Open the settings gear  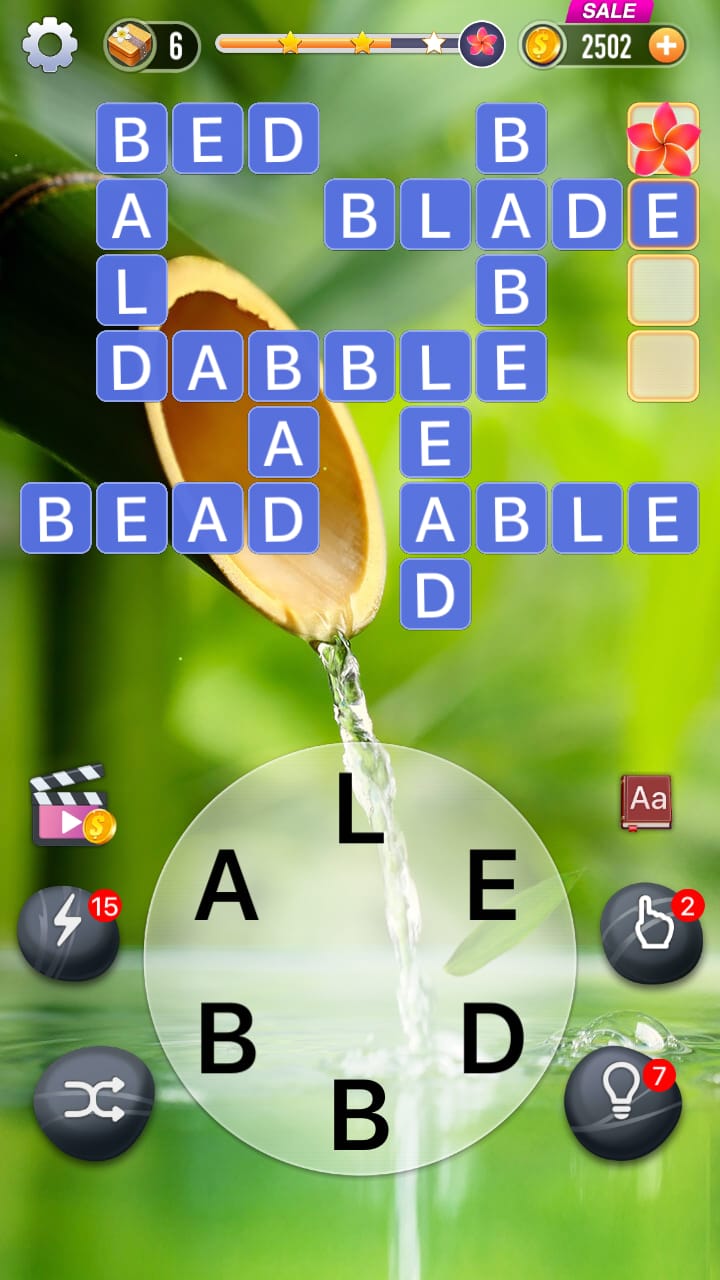point(49,45)
